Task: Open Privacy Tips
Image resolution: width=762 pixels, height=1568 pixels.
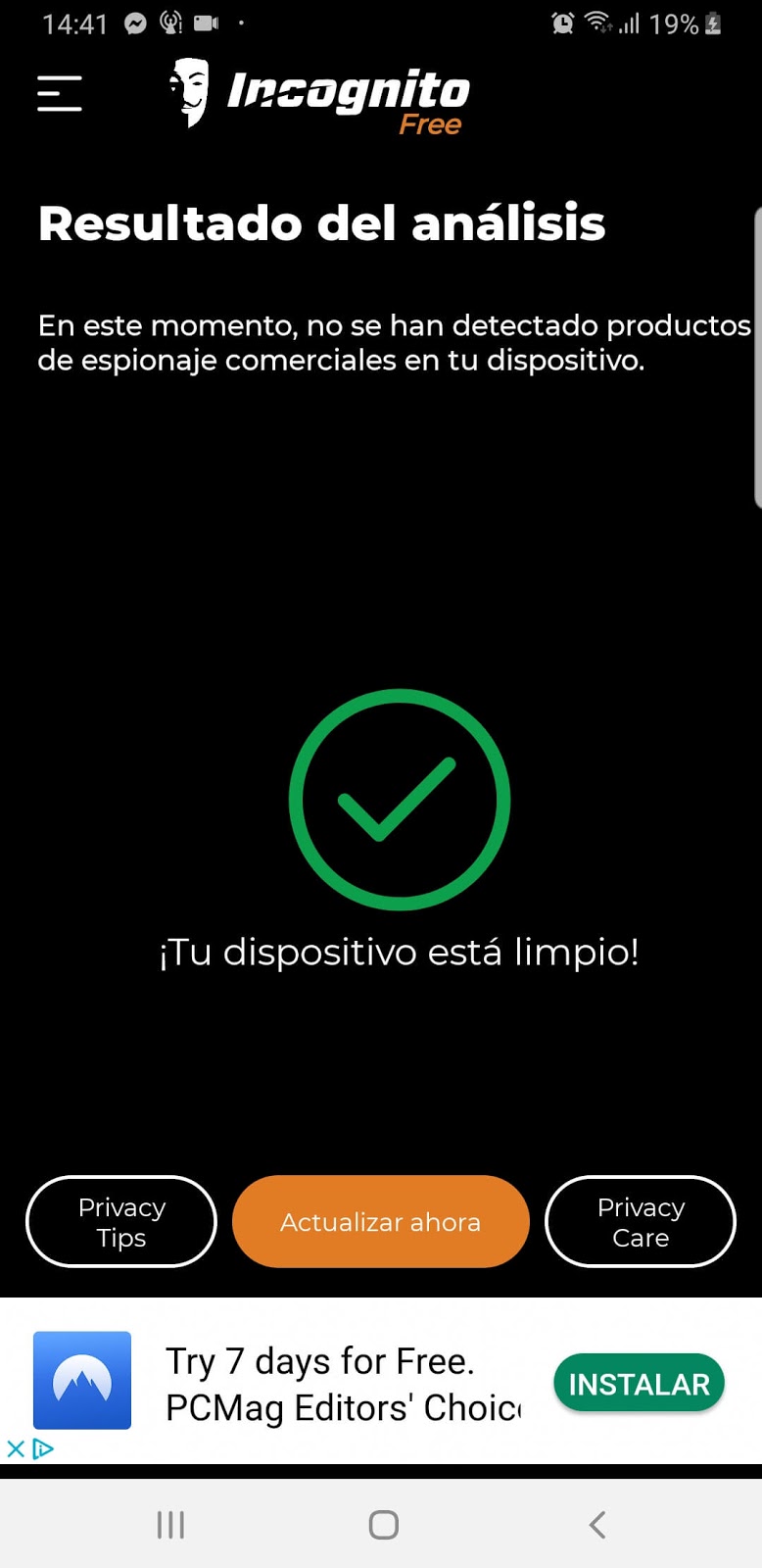Action: (x=121, y=1221)
